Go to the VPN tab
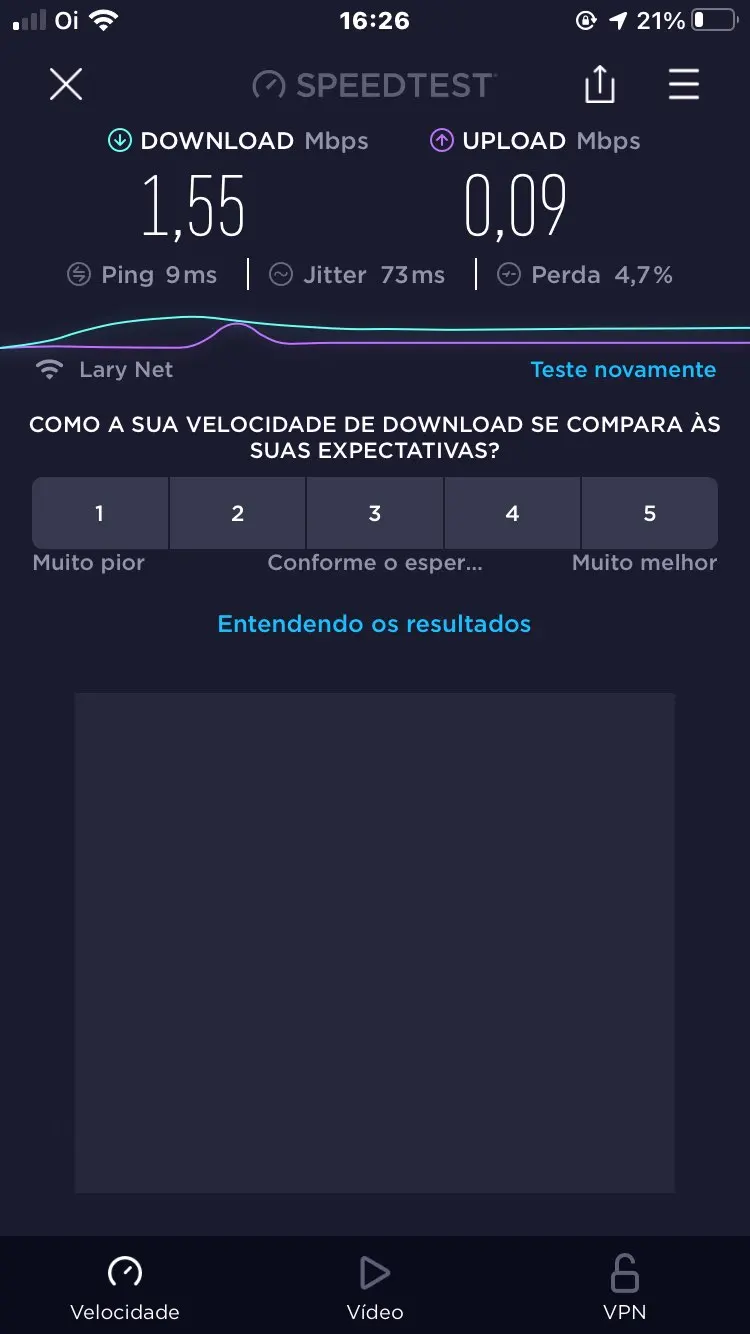The height and width of the screenshot is (1334, 750). pyautogui.click(x=625, y=1288)
